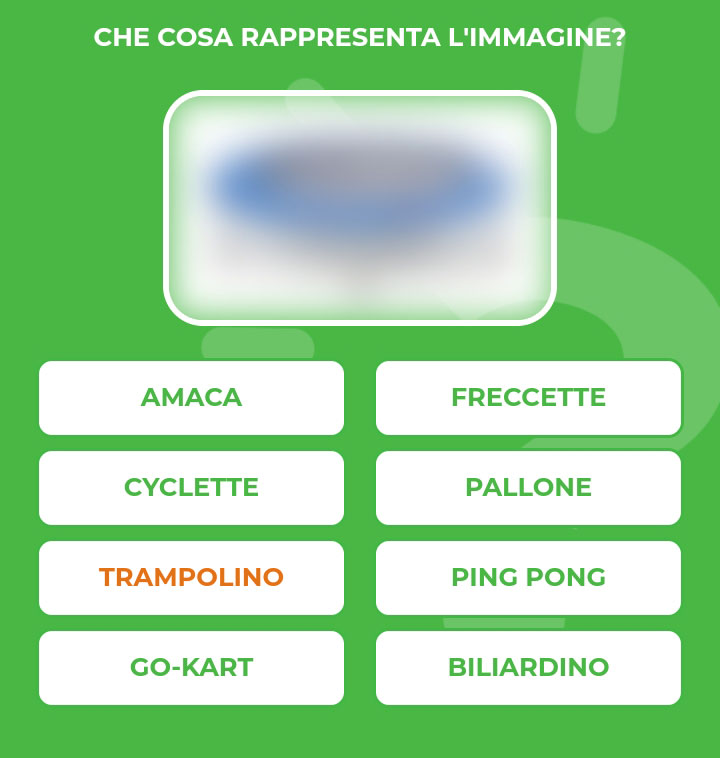Click CYCLETTE in the left answer column

tap(192, 488)
